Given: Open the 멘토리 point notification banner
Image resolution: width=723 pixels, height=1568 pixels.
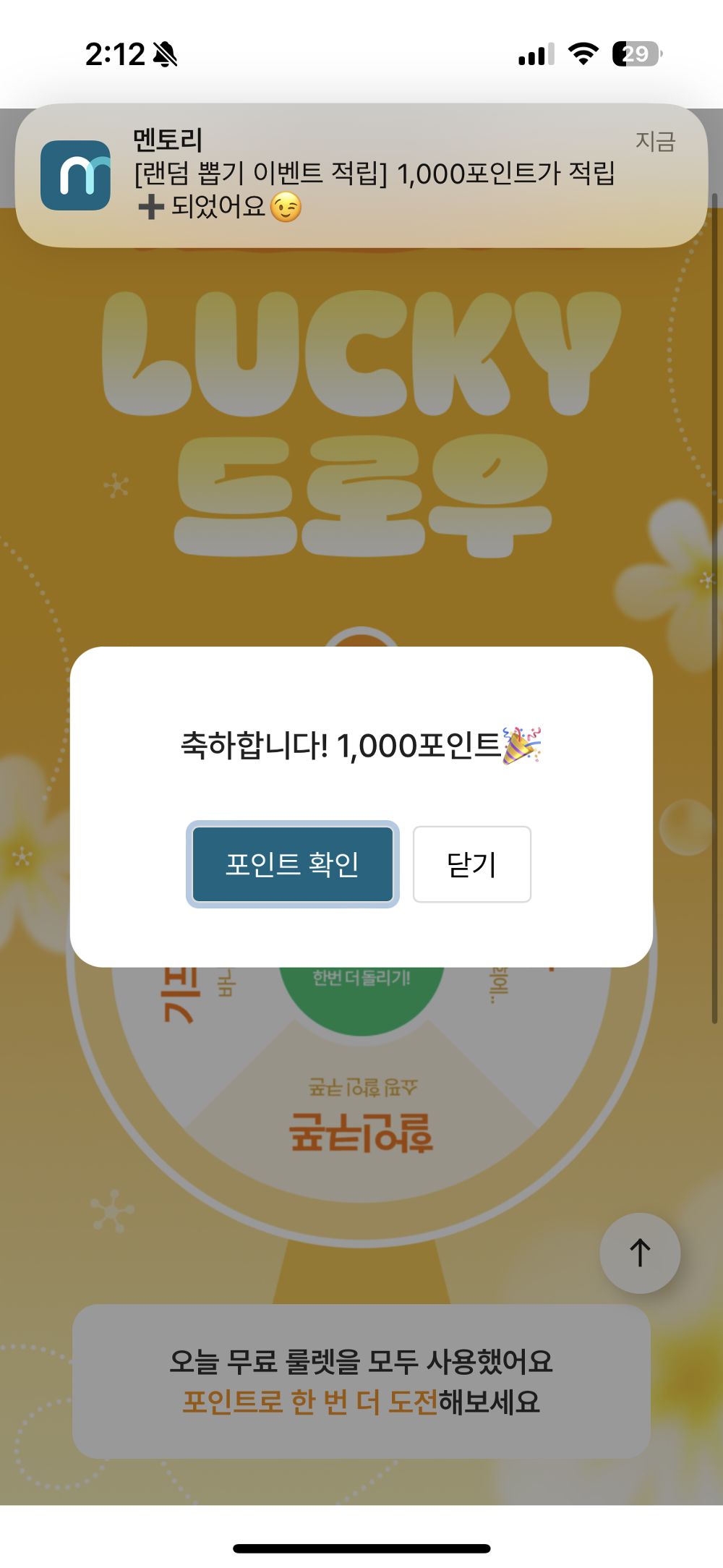Looking at the screenshot, I should (361, 174).
